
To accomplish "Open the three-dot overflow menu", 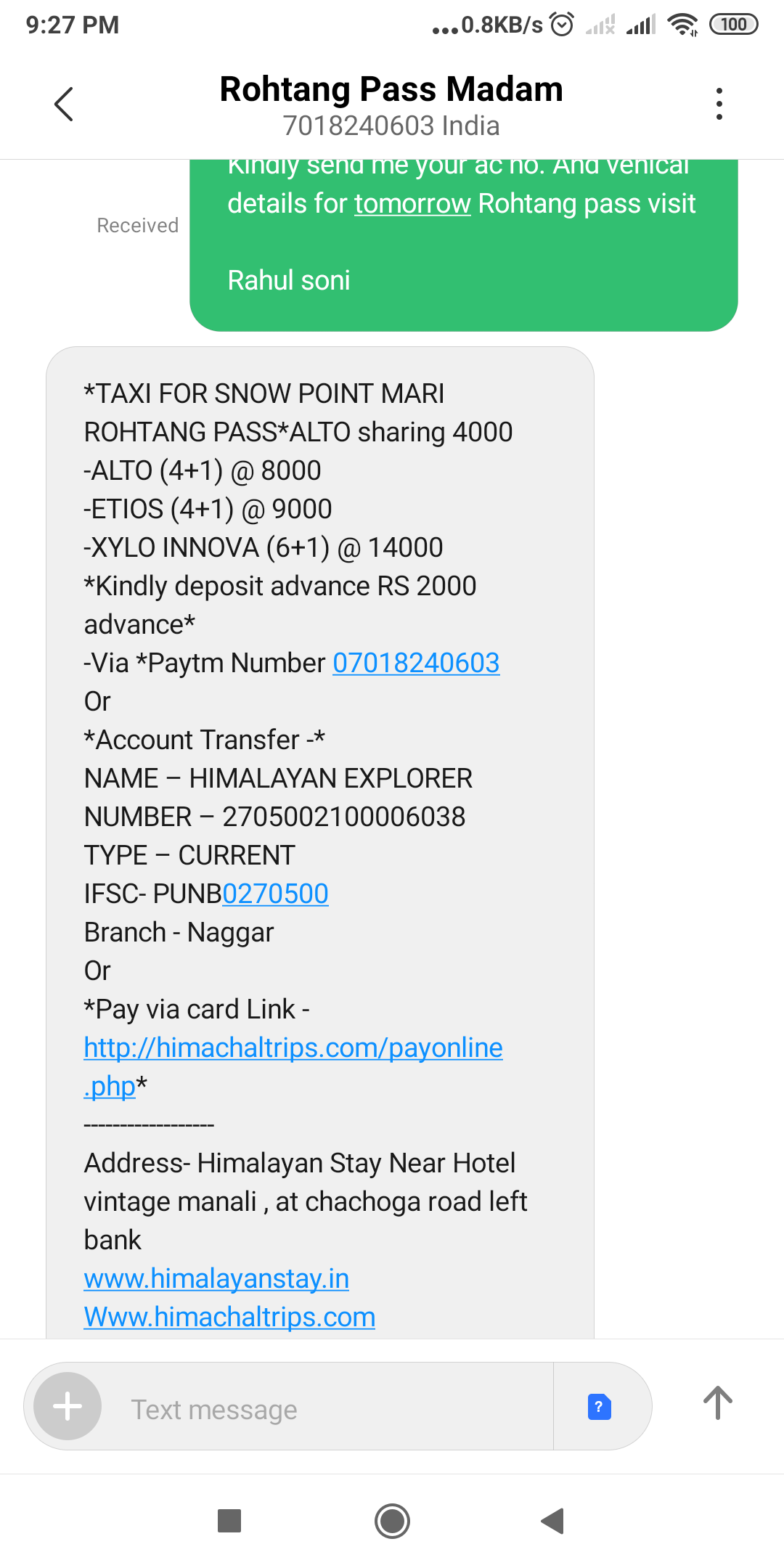I will [x=719, y=105].
